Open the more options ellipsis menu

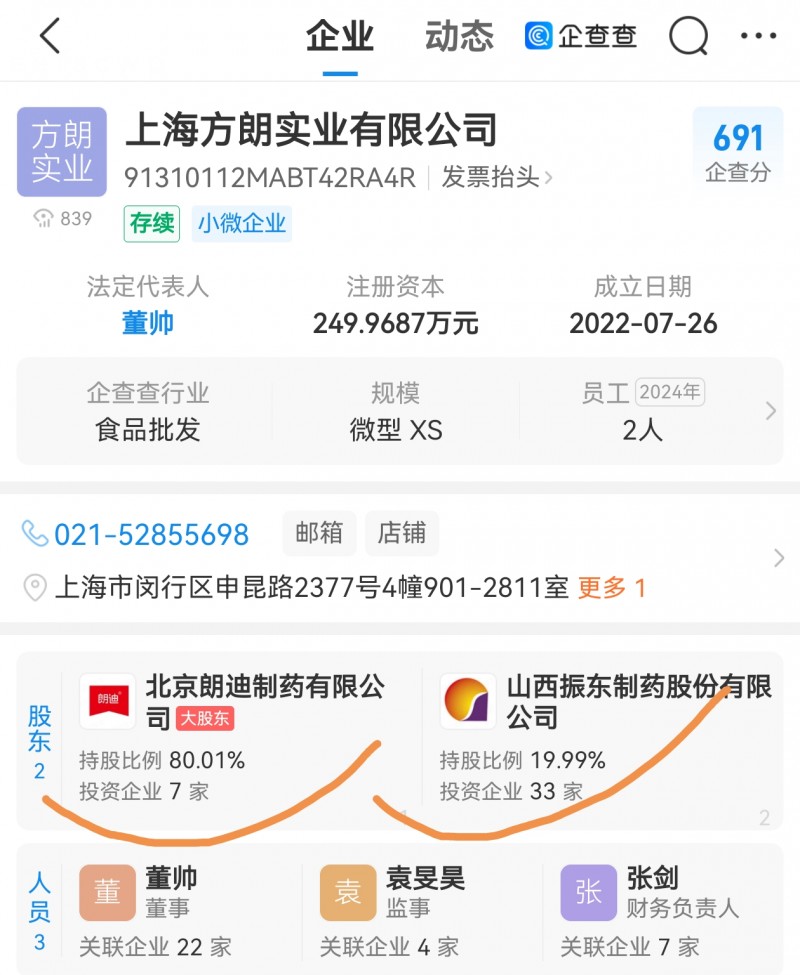757,36
